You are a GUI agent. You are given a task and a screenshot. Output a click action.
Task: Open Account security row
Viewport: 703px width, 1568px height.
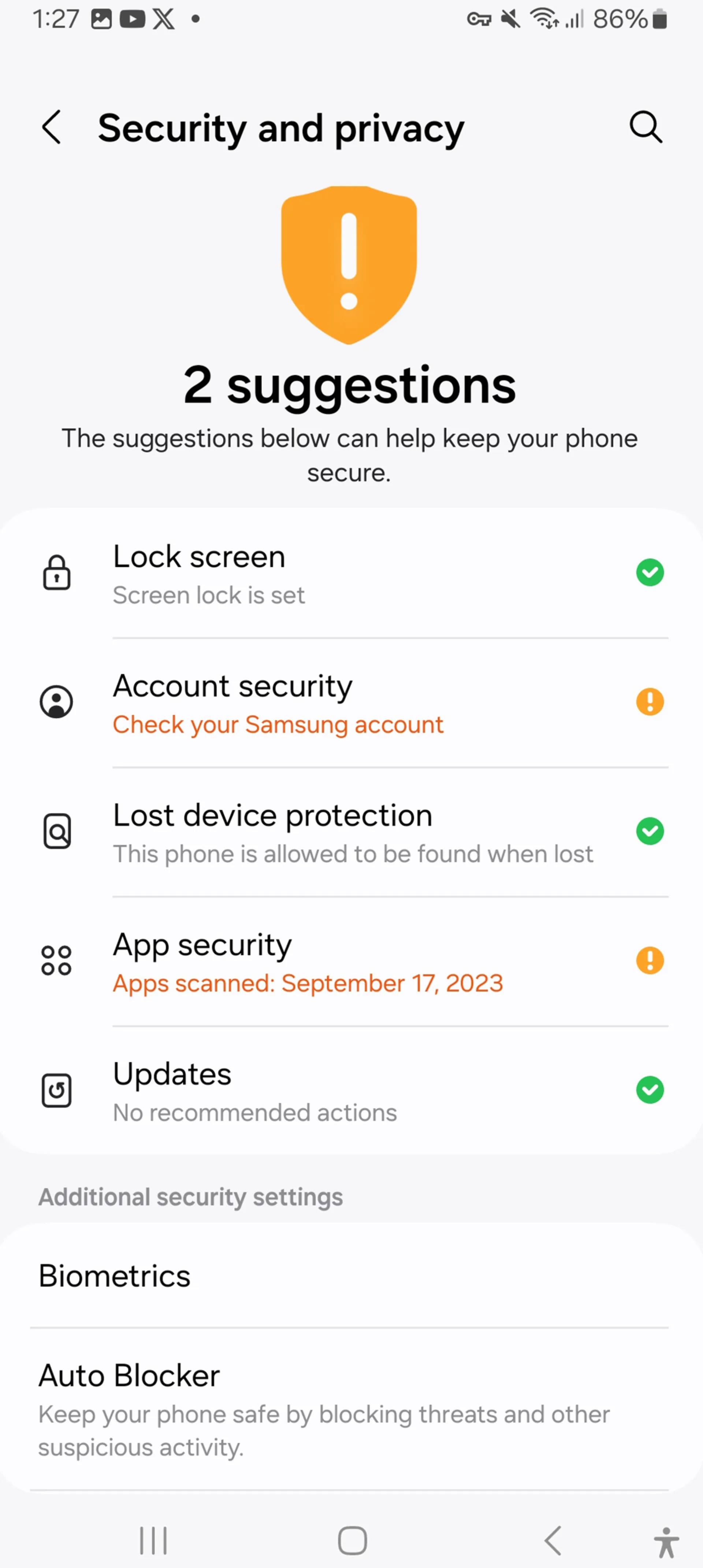point(351,703)
